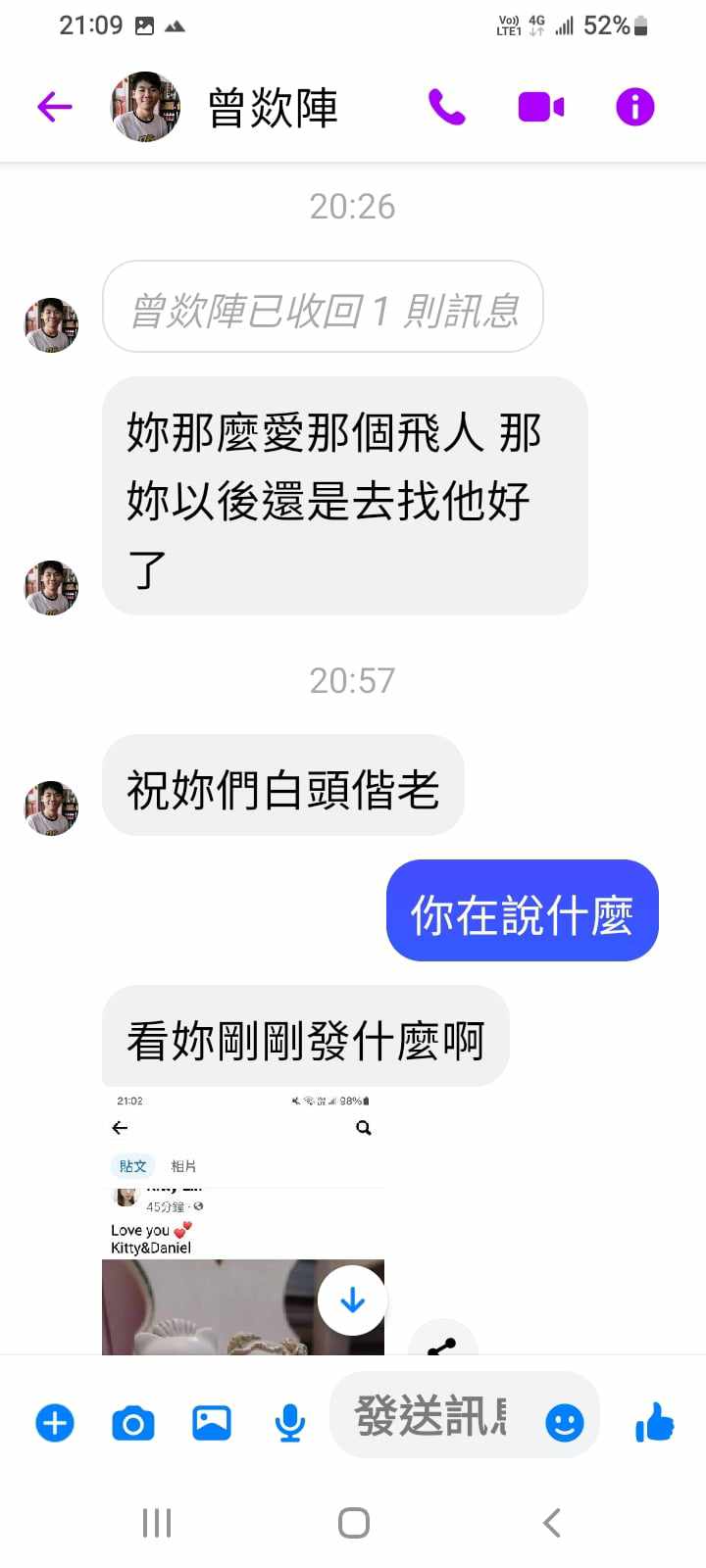The height and width of the screenshot is (1568, 706).
Task: Open the camera to take a photo
Action: pyautogui.click(x=133, y=1423)
